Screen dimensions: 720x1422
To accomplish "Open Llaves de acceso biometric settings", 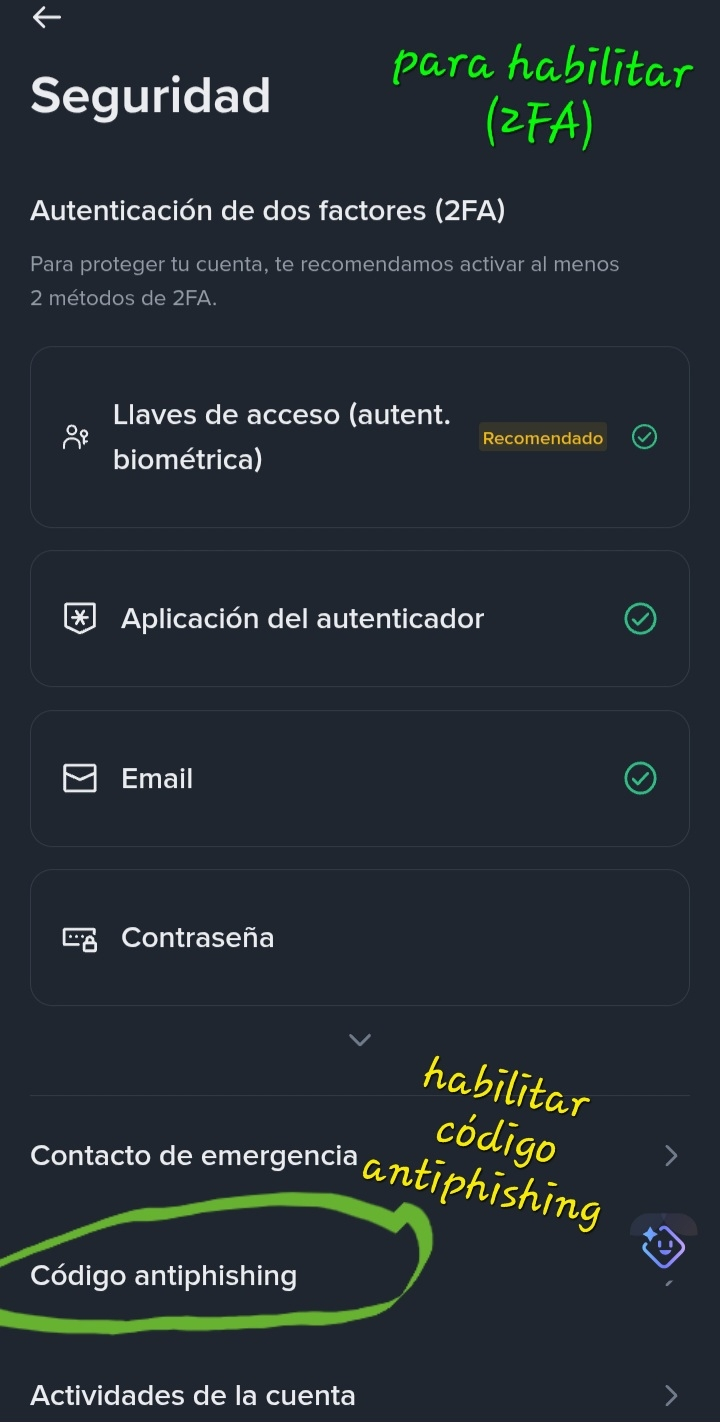I will [359, 437].
